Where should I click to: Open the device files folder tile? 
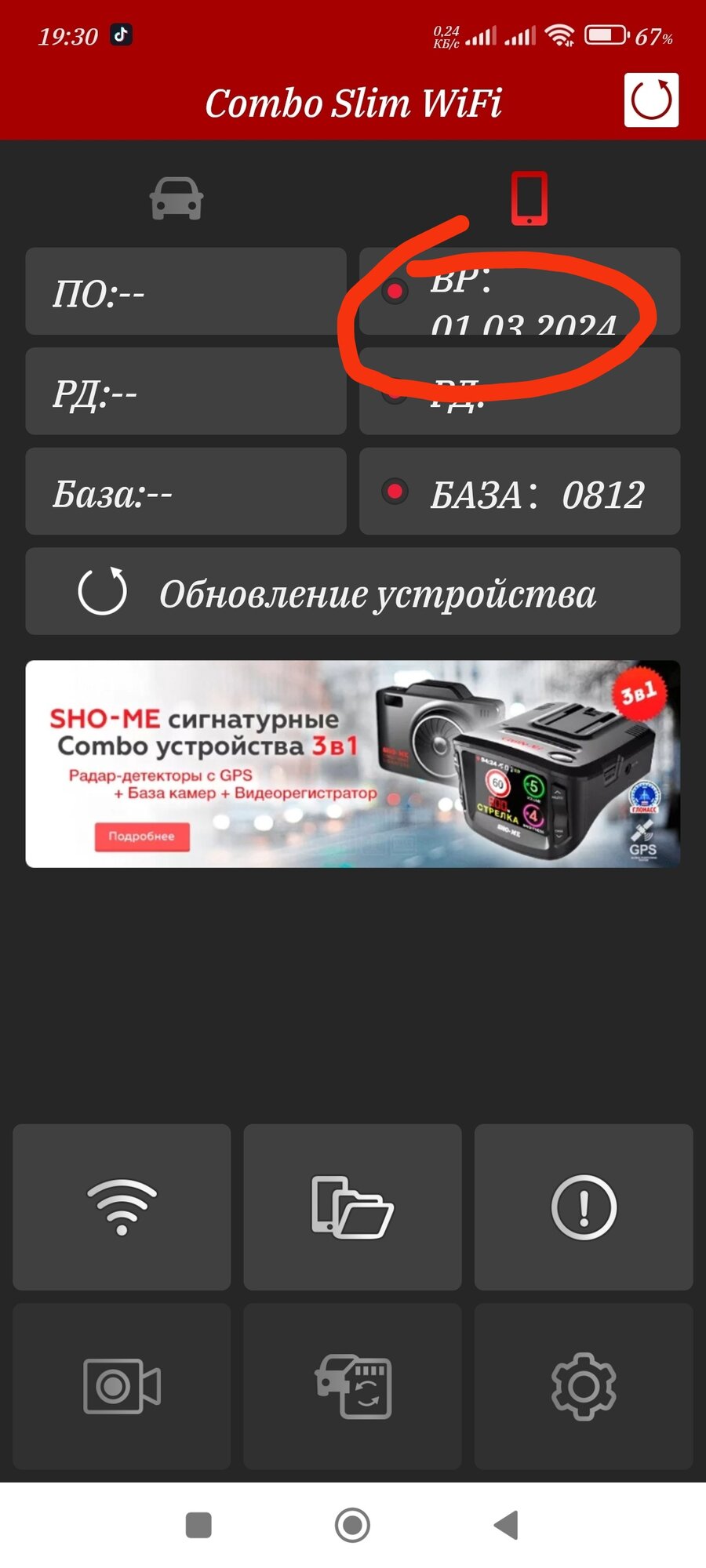[352, 1207]
